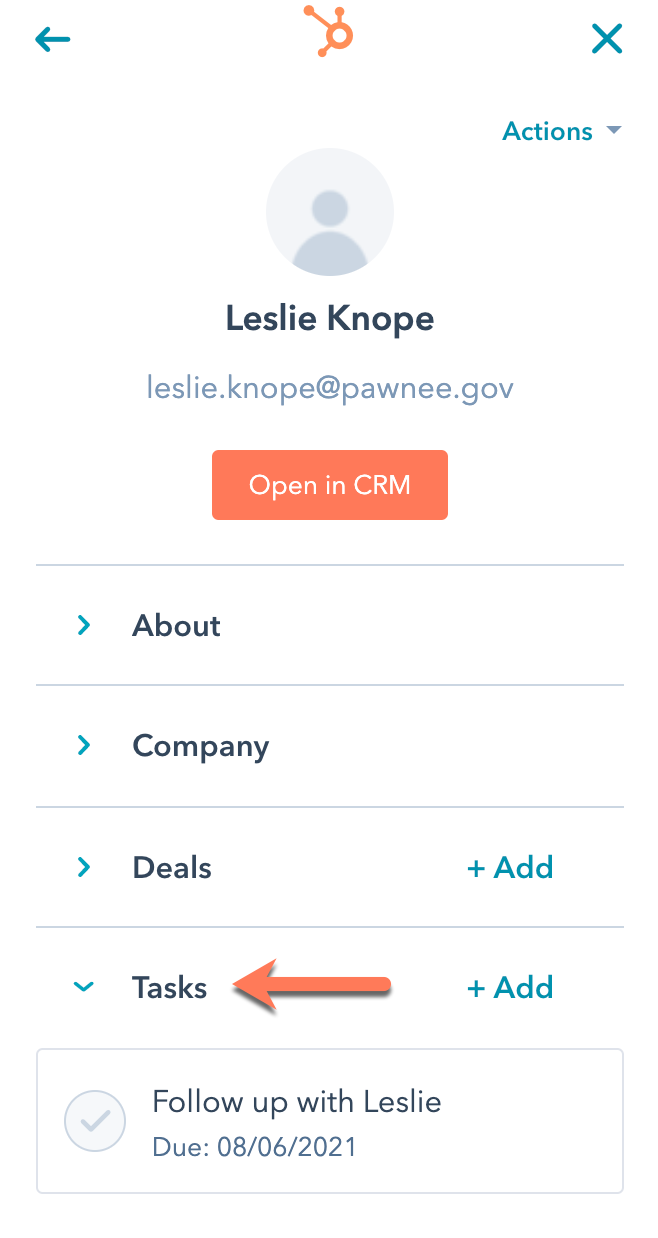Collapse the Tasks section

pos(86,988)
